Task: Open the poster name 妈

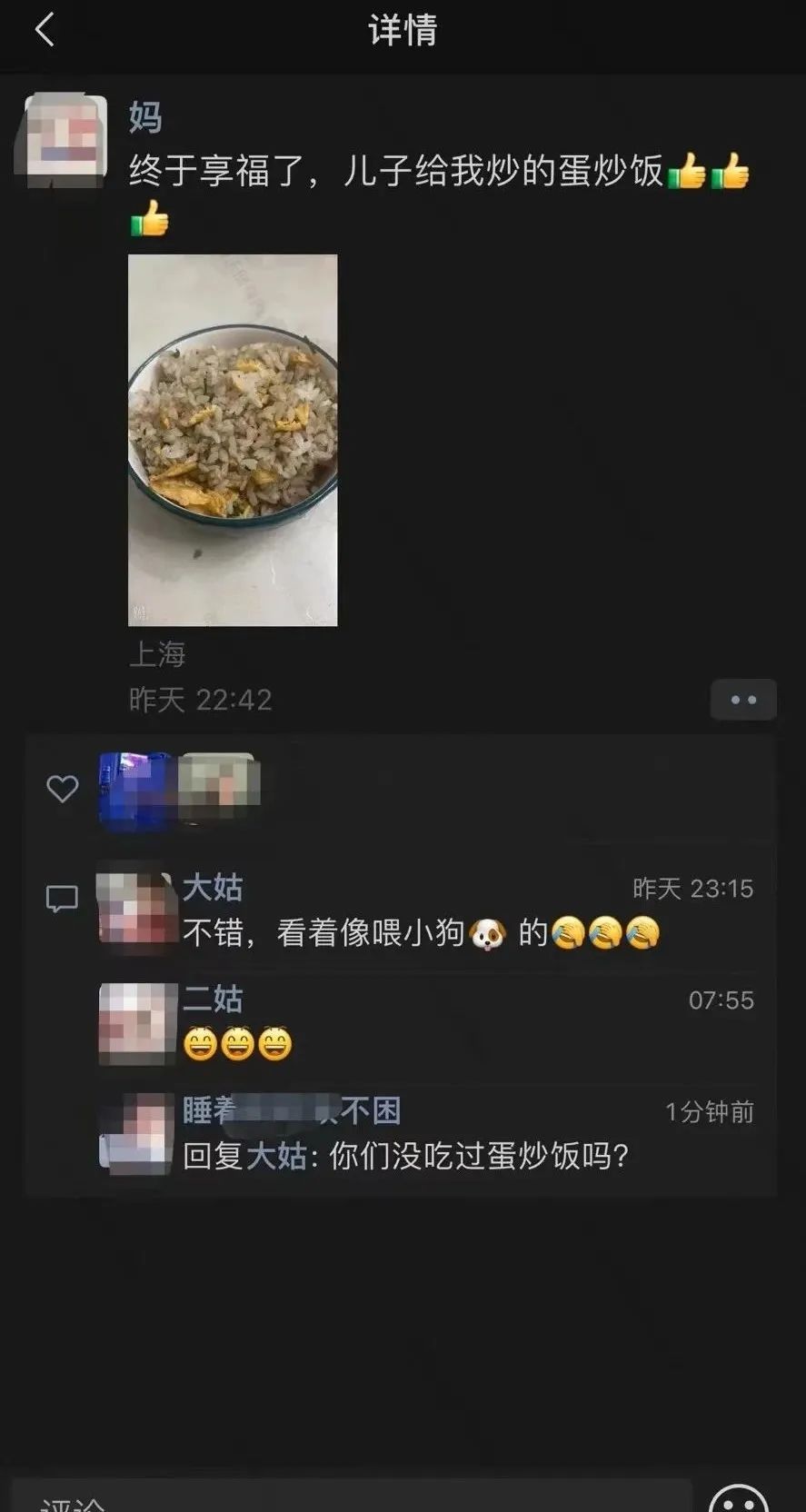Action: click(145, 116)
